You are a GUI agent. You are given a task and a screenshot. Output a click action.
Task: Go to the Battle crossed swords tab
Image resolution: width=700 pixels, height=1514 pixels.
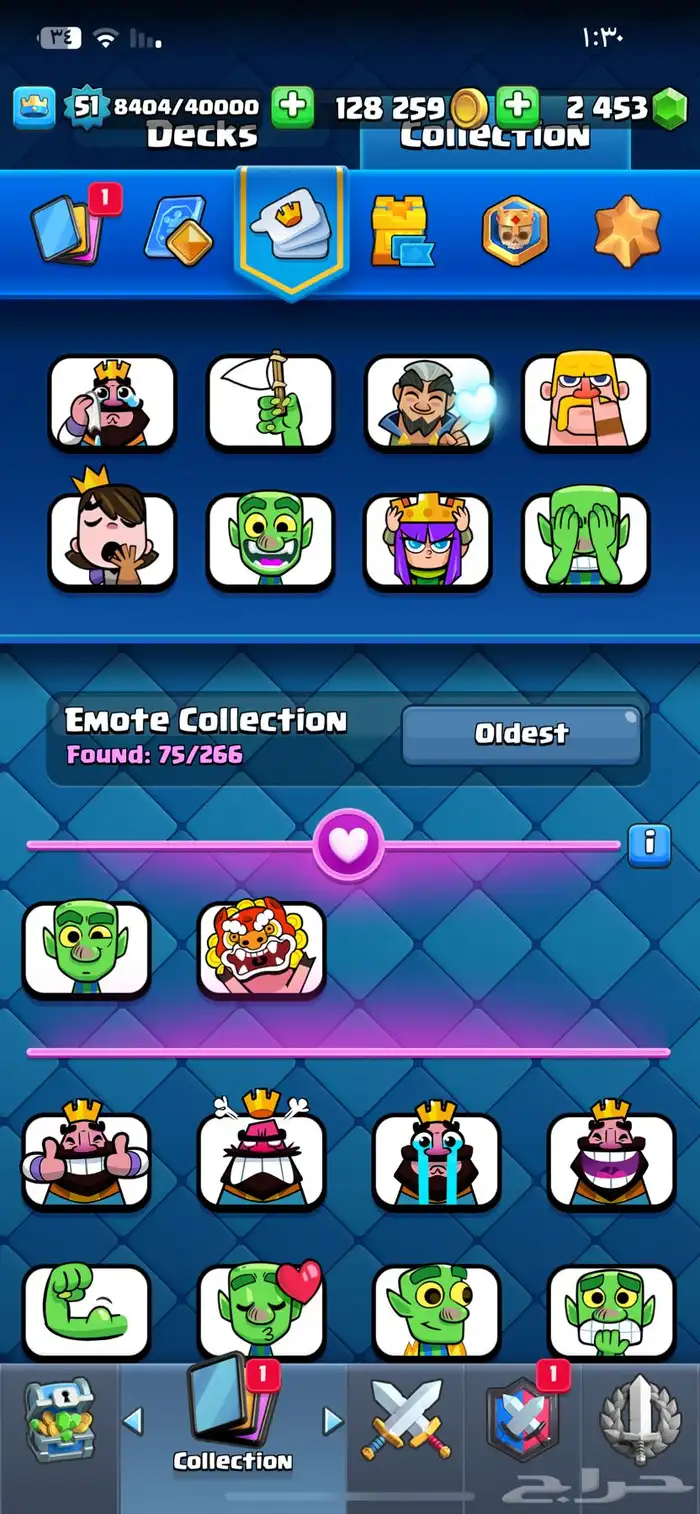coord(407,1422)
